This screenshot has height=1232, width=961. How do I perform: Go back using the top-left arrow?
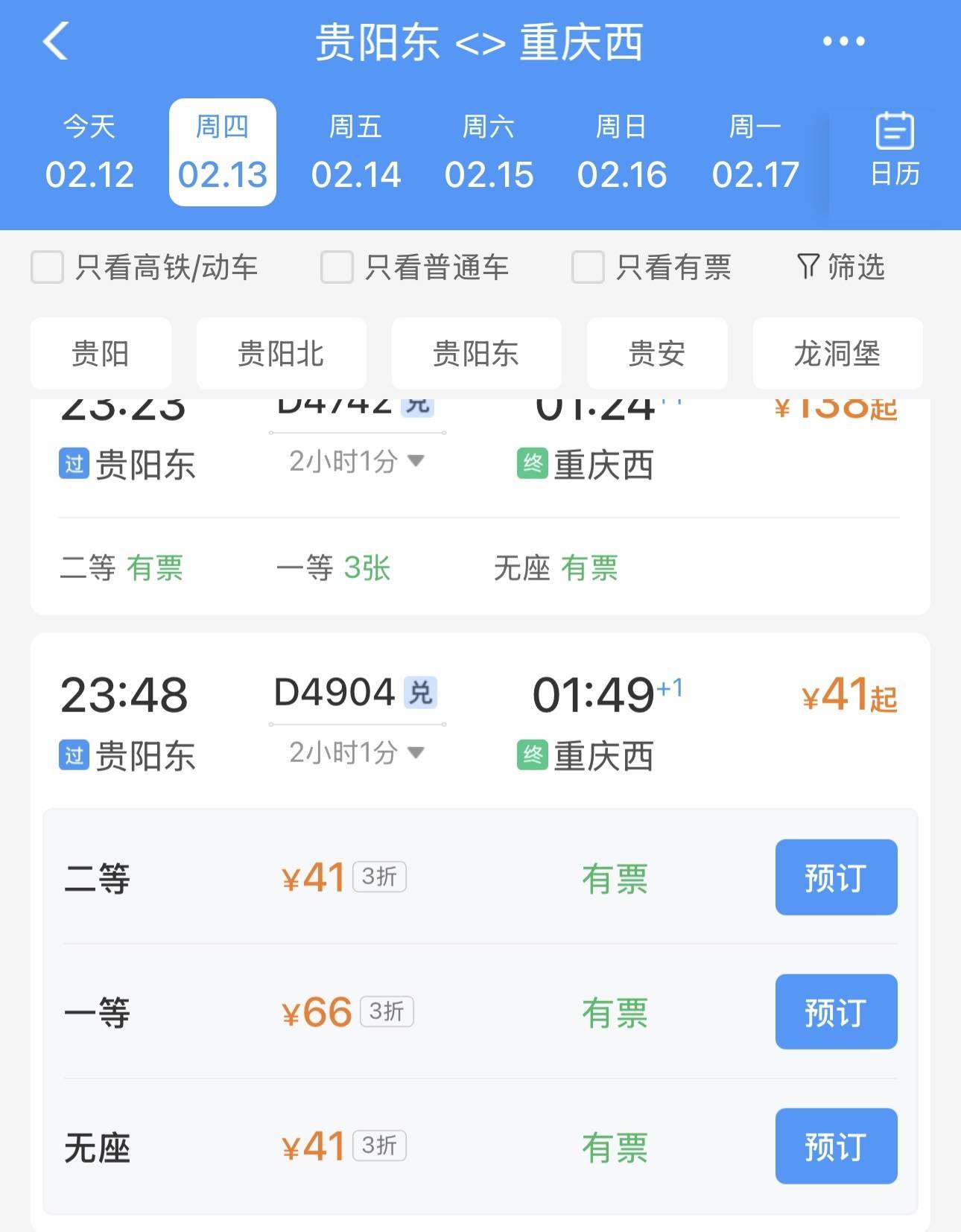click(56, 41)
